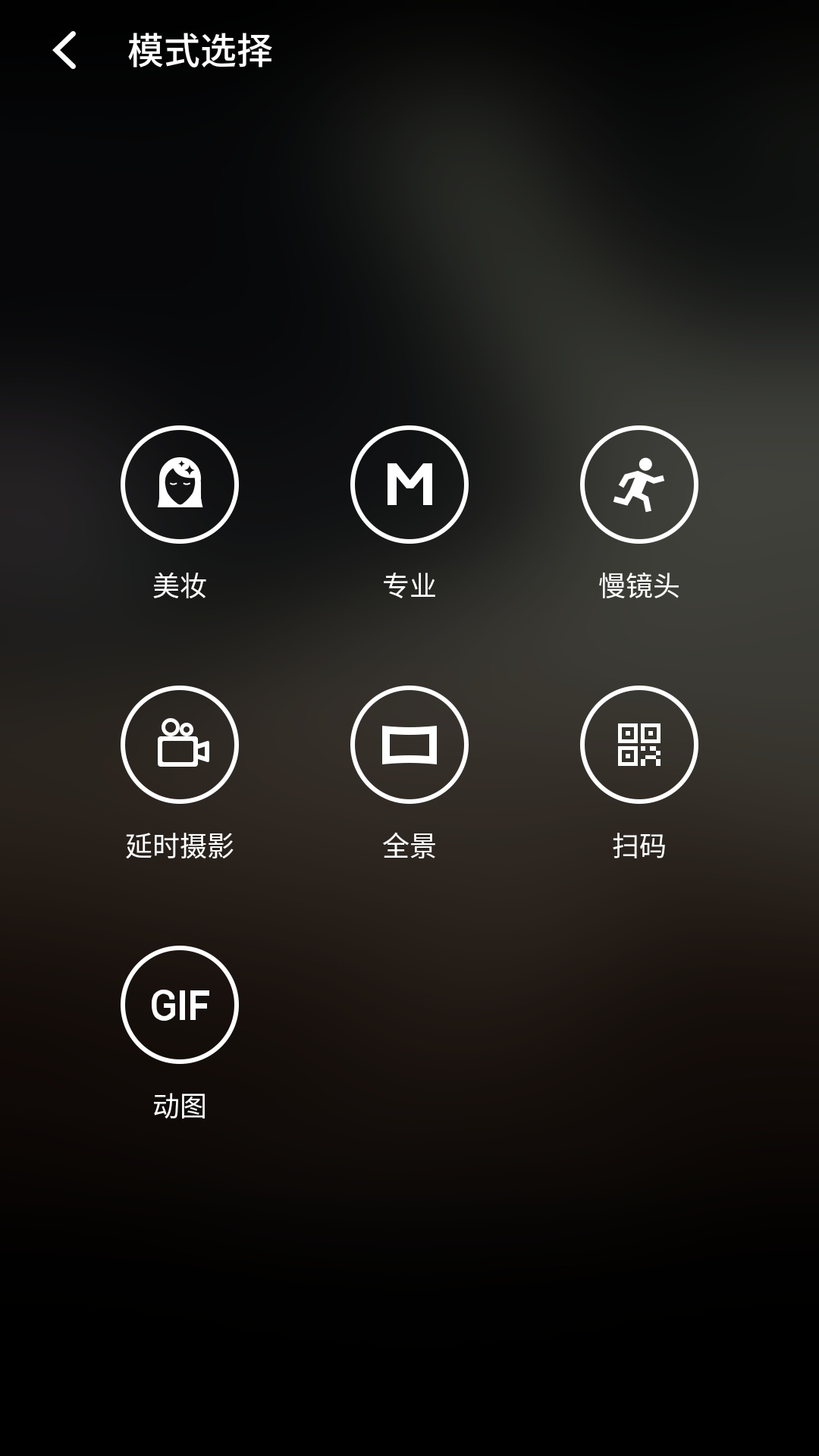This screenshot has height=1456, width=819.
Task: Open the 扫码 QR code scanner icon
Action: tap(640, 745)
